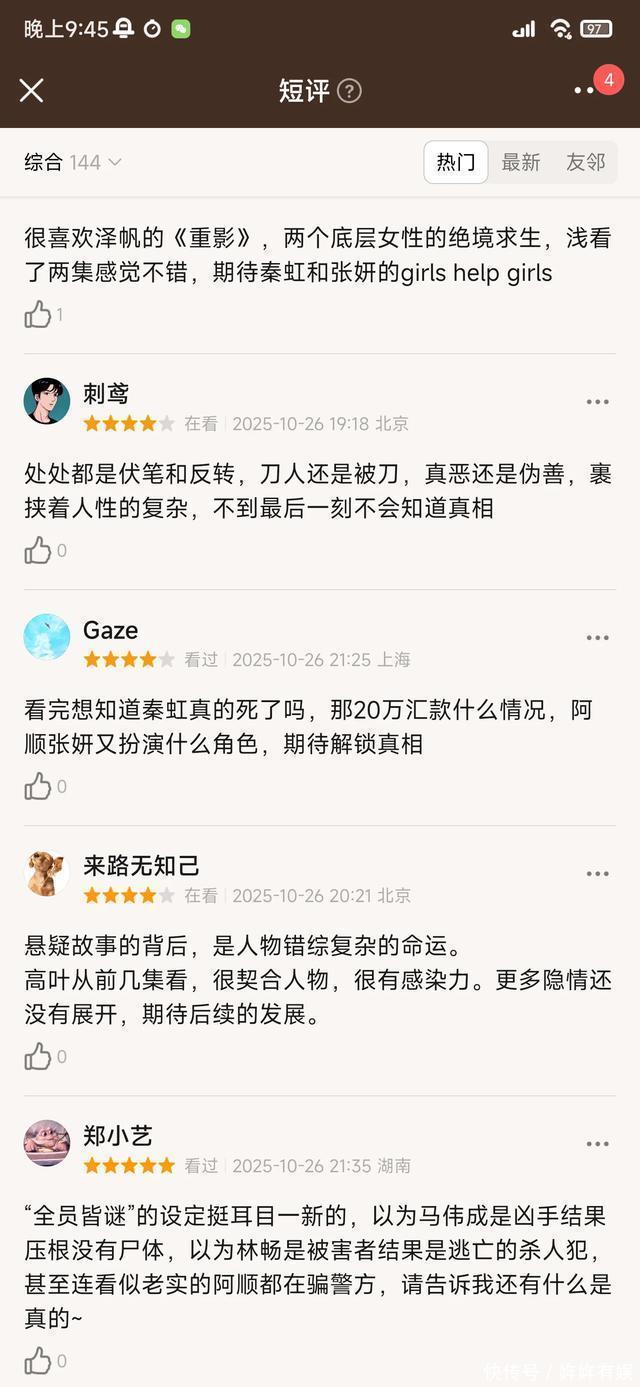Open more options for 来路无知己's review
Image resolution: width=640 pixels, height=1387 pixels.
(597, 874)
